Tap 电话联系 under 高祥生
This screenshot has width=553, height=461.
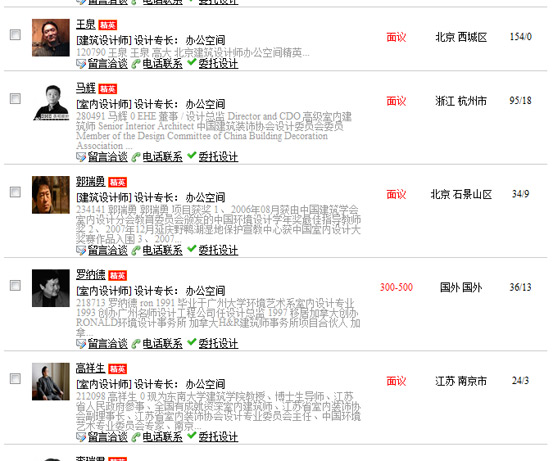[162, 437]
